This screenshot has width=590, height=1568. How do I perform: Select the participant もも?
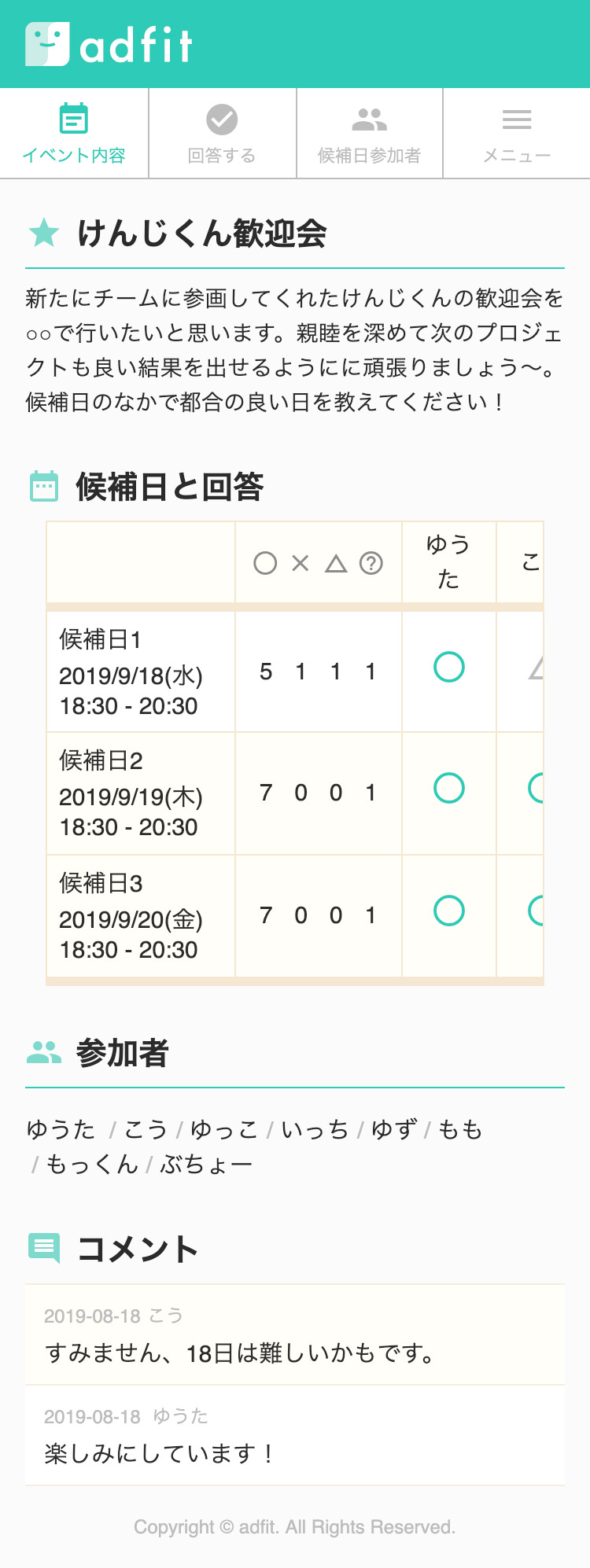click(x=462, y=1129)
